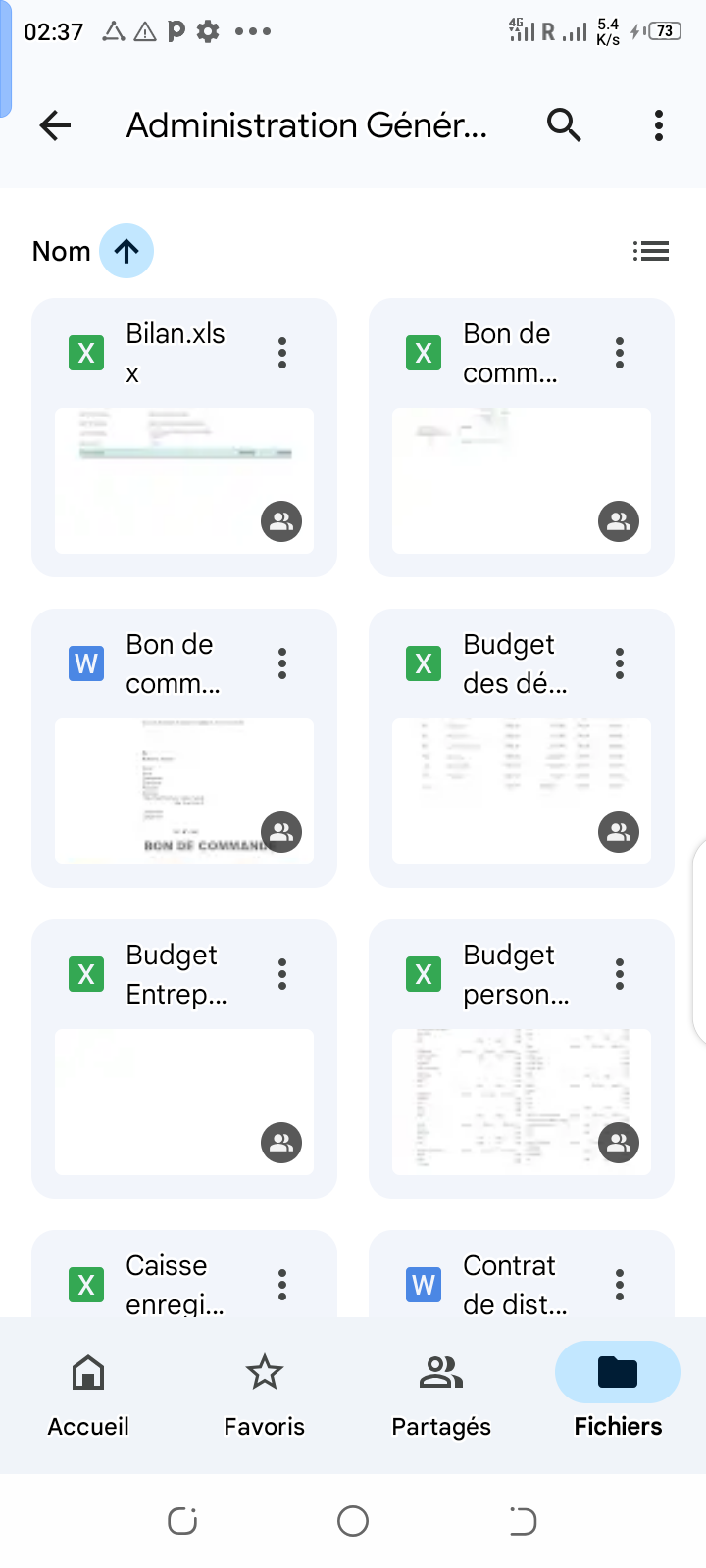The width and height of the screenshot is (706, 1568).
Task: Open search in the app bar
Action: tap(564, 125)
